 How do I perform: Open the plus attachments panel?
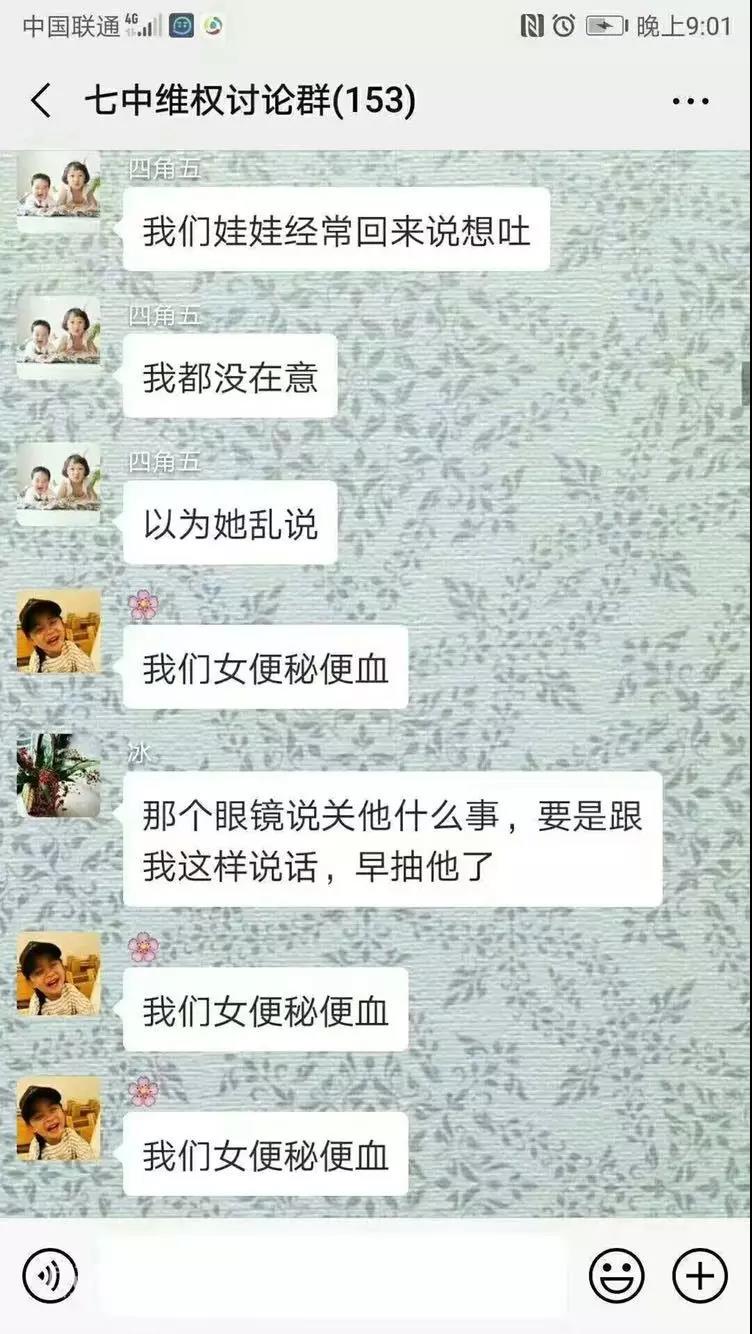[699, 1276]
